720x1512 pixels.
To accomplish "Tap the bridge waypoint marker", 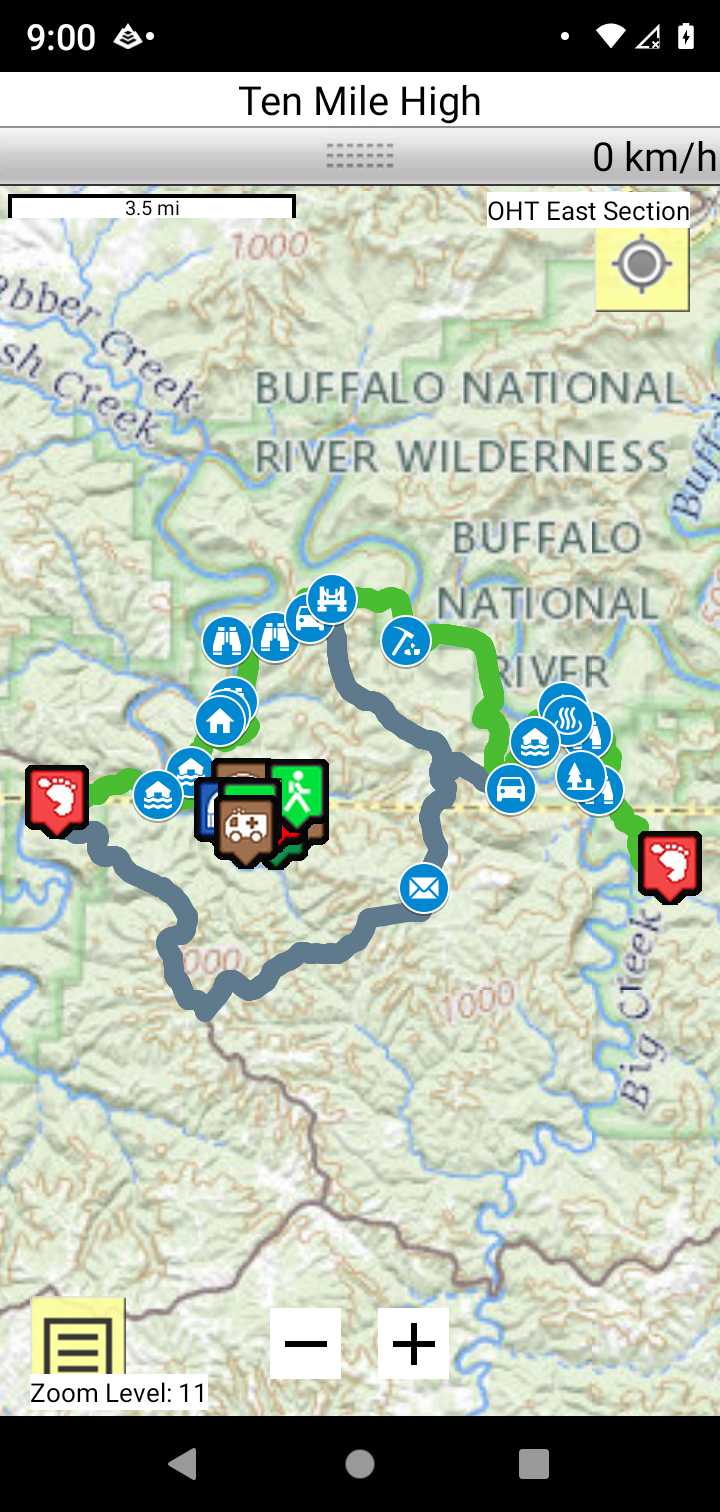I will pyautogui.click(x=331, y=600).
